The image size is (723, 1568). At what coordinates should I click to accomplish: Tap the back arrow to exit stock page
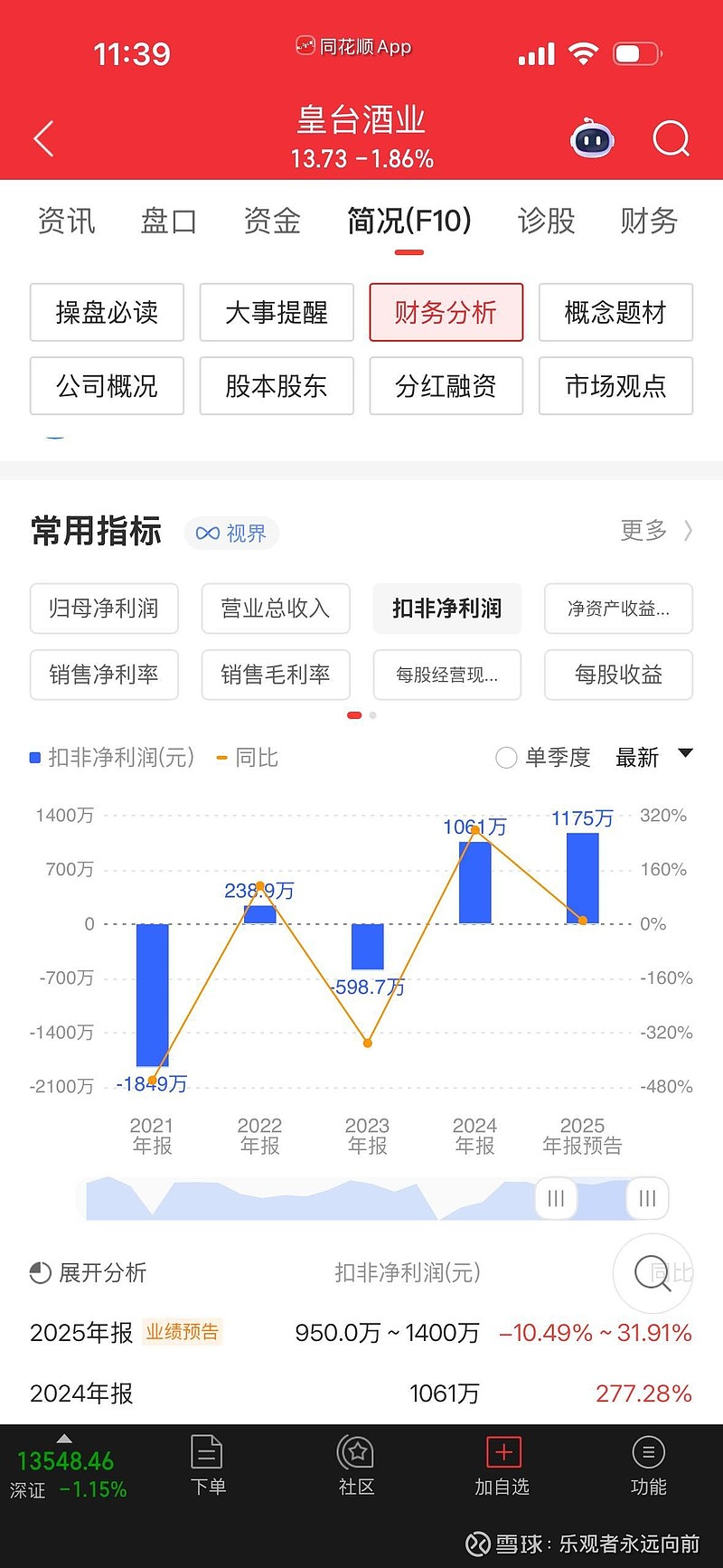coord(42,138)
